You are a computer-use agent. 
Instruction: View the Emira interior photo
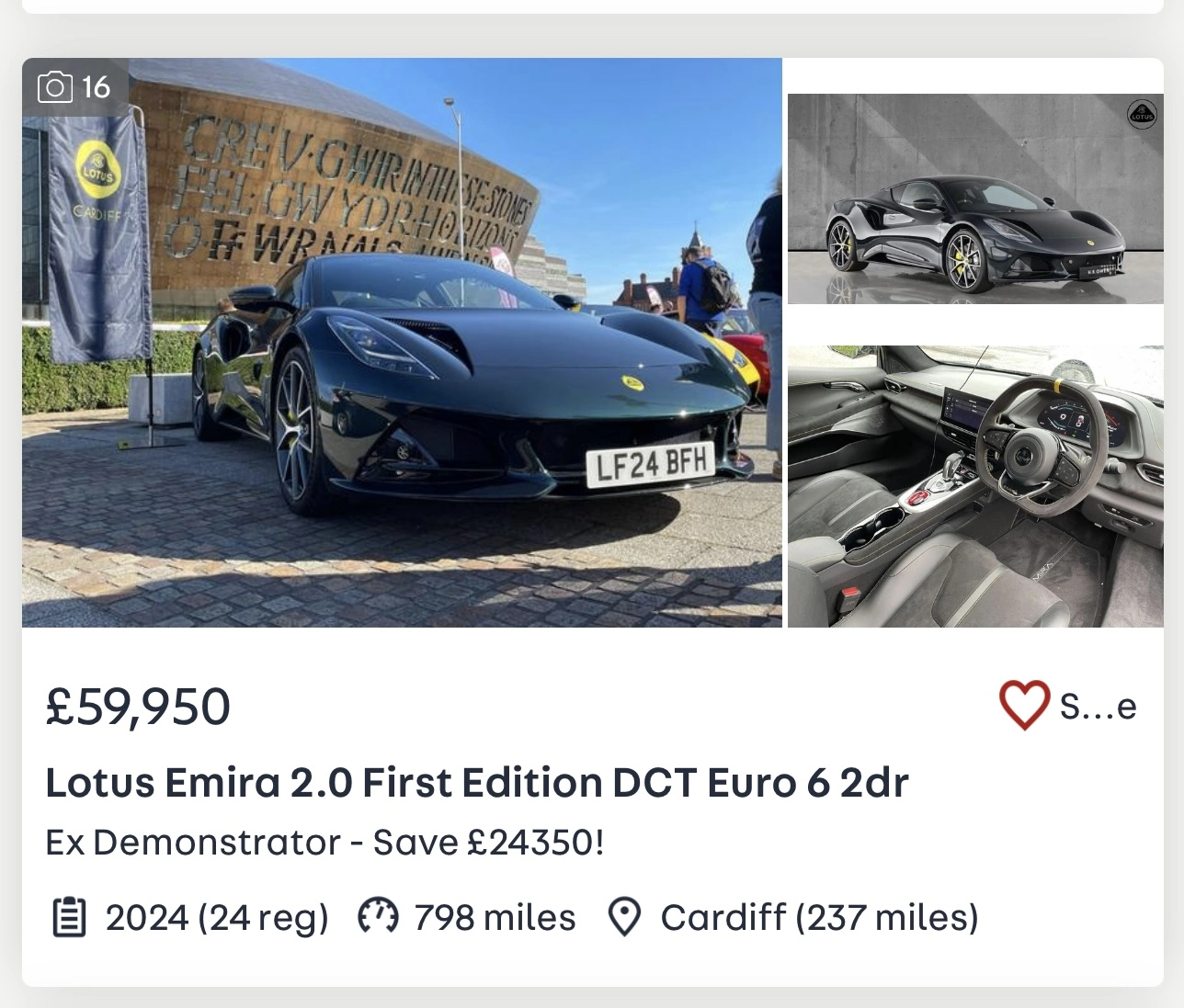coord(975,486)
